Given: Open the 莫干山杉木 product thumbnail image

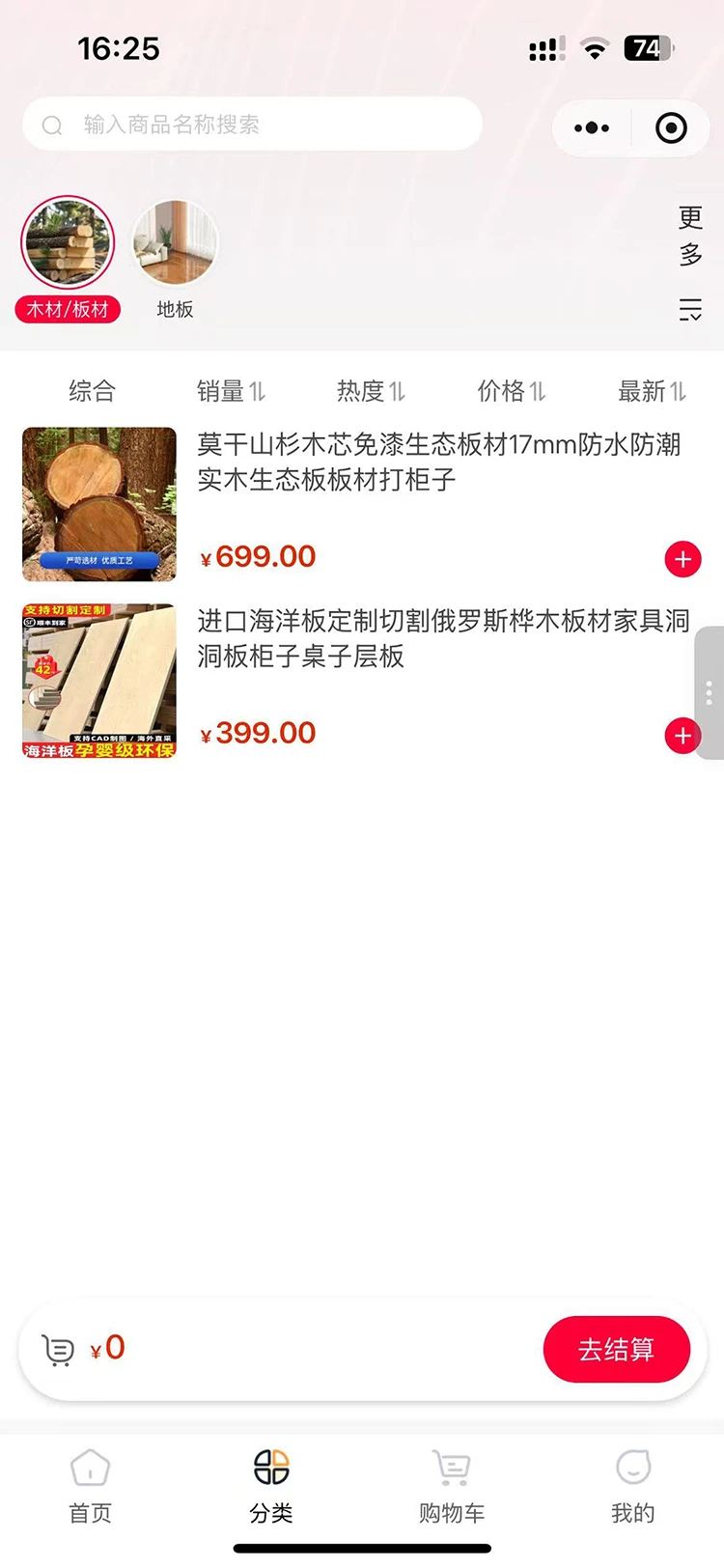Looking at the screenshot, I should pos(99,503).
